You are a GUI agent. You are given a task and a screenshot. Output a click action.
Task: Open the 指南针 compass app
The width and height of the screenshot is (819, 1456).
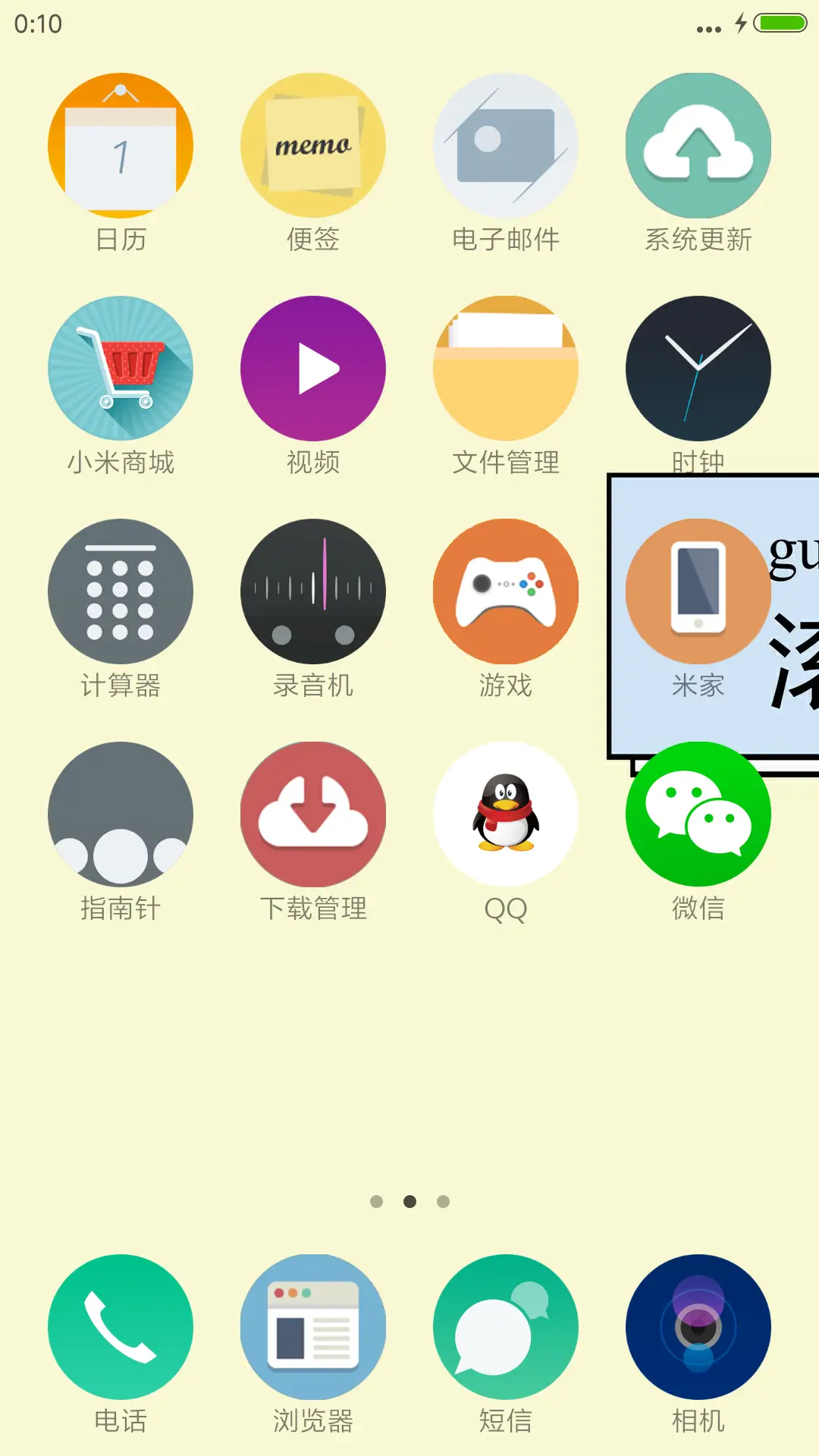(x=120, y=812)
